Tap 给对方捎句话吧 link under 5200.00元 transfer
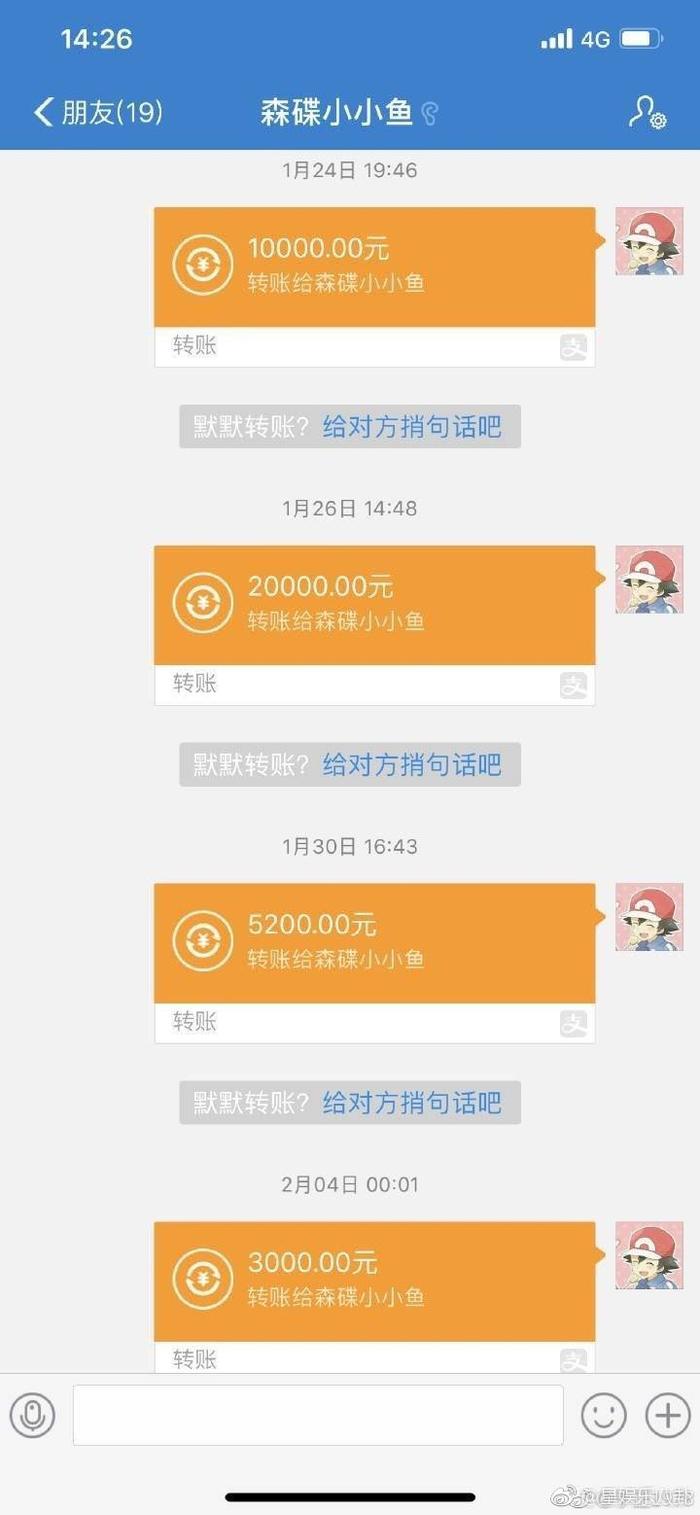700x1515 pixels. coord(411,1103)
